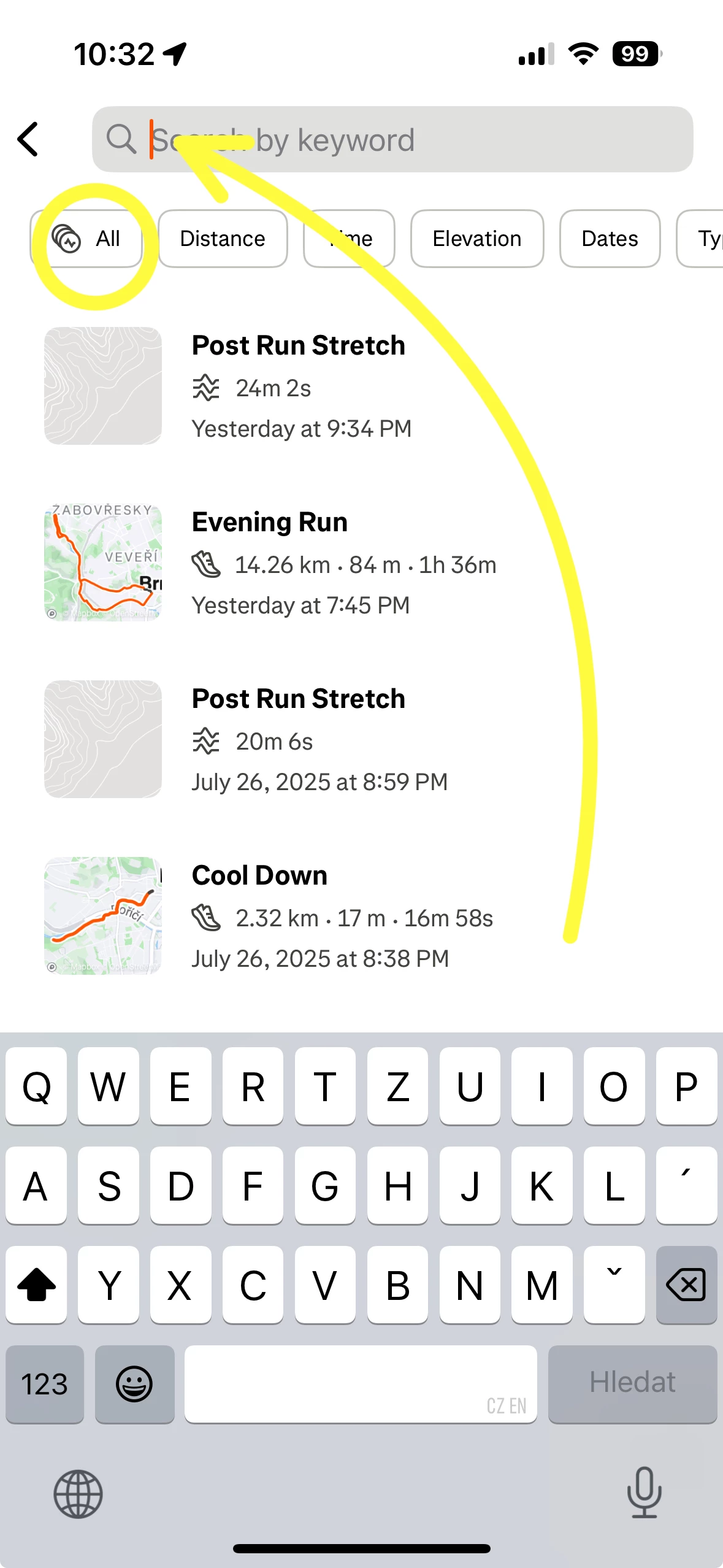Select the All filter chip
This screenshot has width=723, height=1568.
pos(87,239)
